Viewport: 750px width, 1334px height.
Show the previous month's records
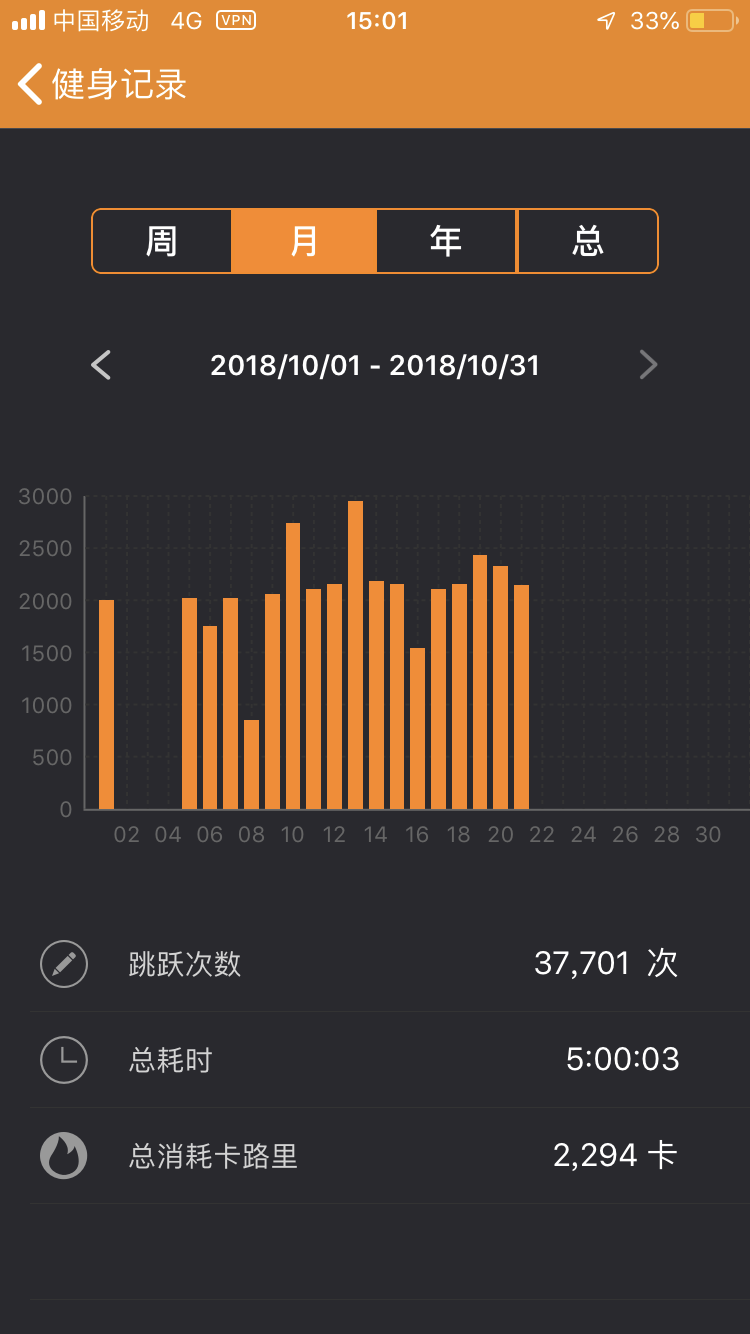click(x=101, y=365)
